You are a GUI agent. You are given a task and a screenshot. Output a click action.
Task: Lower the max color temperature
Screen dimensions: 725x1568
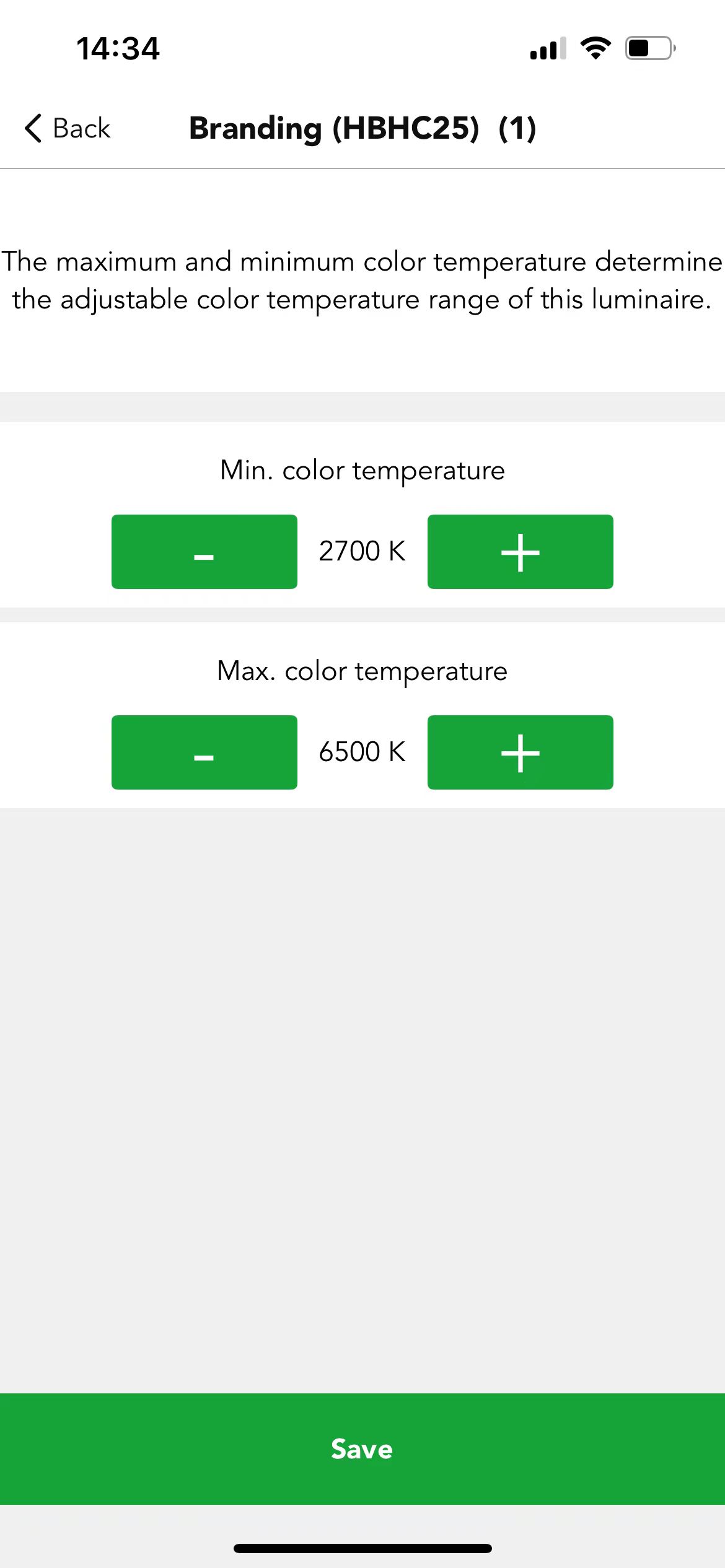pos(204,752)
